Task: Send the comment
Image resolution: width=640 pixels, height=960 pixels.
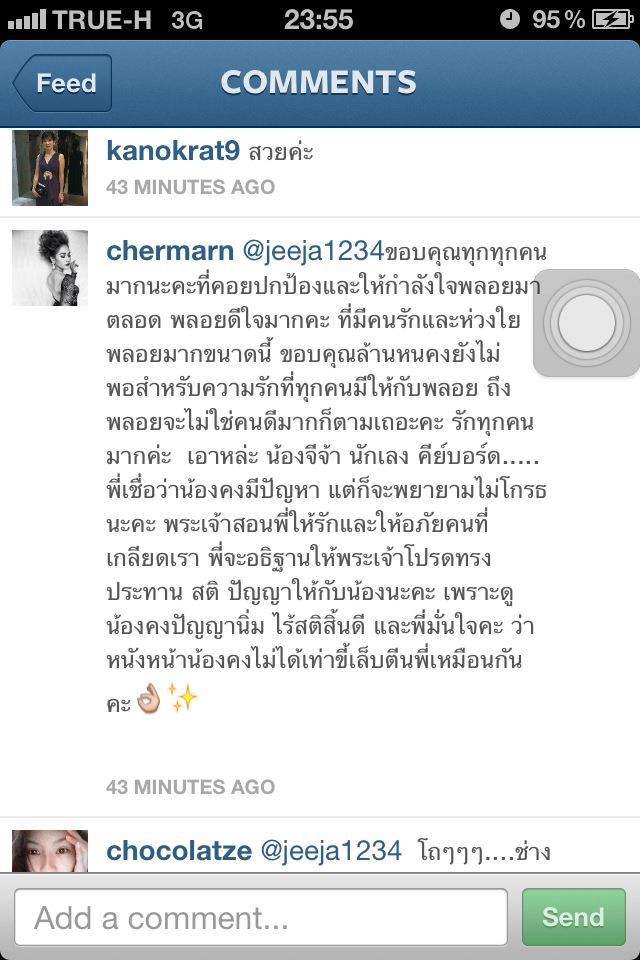Action: point(573,917)
